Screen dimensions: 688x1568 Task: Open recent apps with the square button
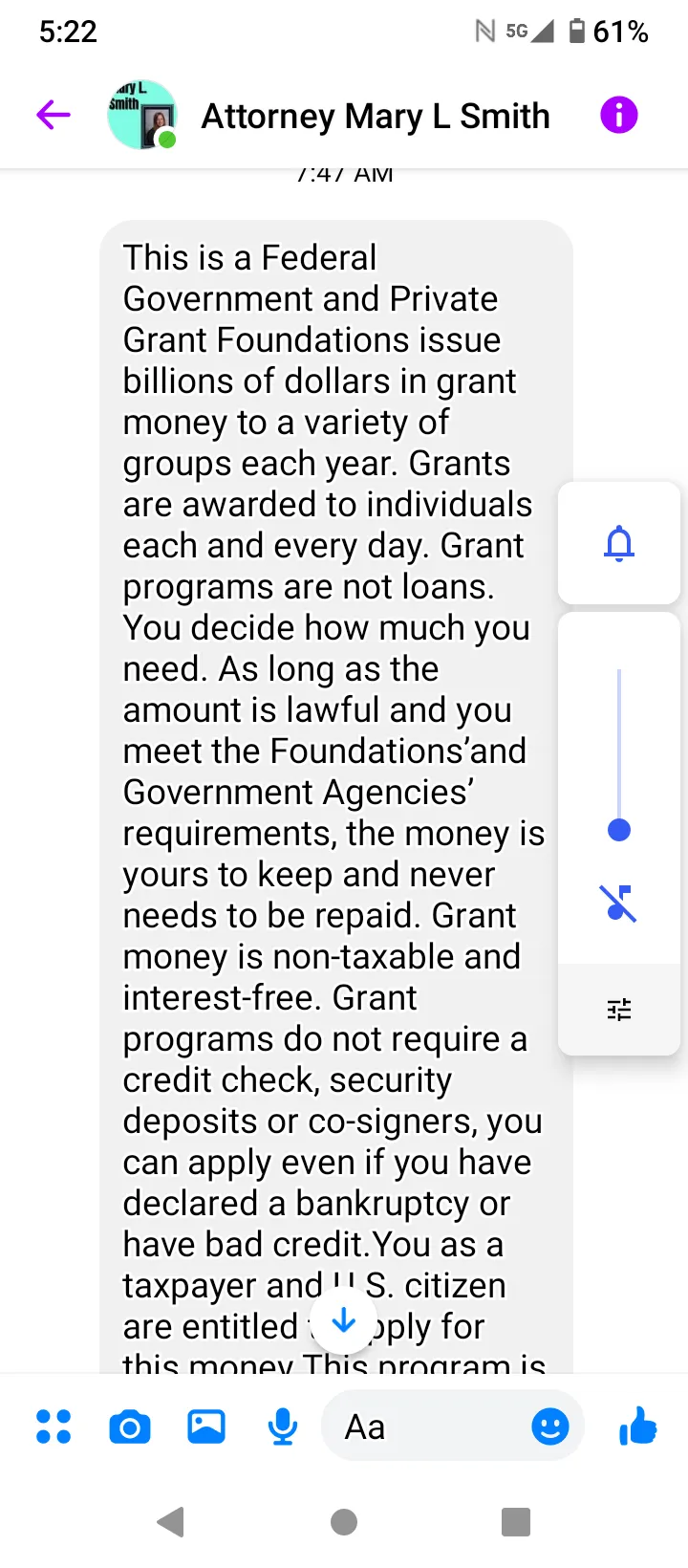click(x=516, y=1521)
